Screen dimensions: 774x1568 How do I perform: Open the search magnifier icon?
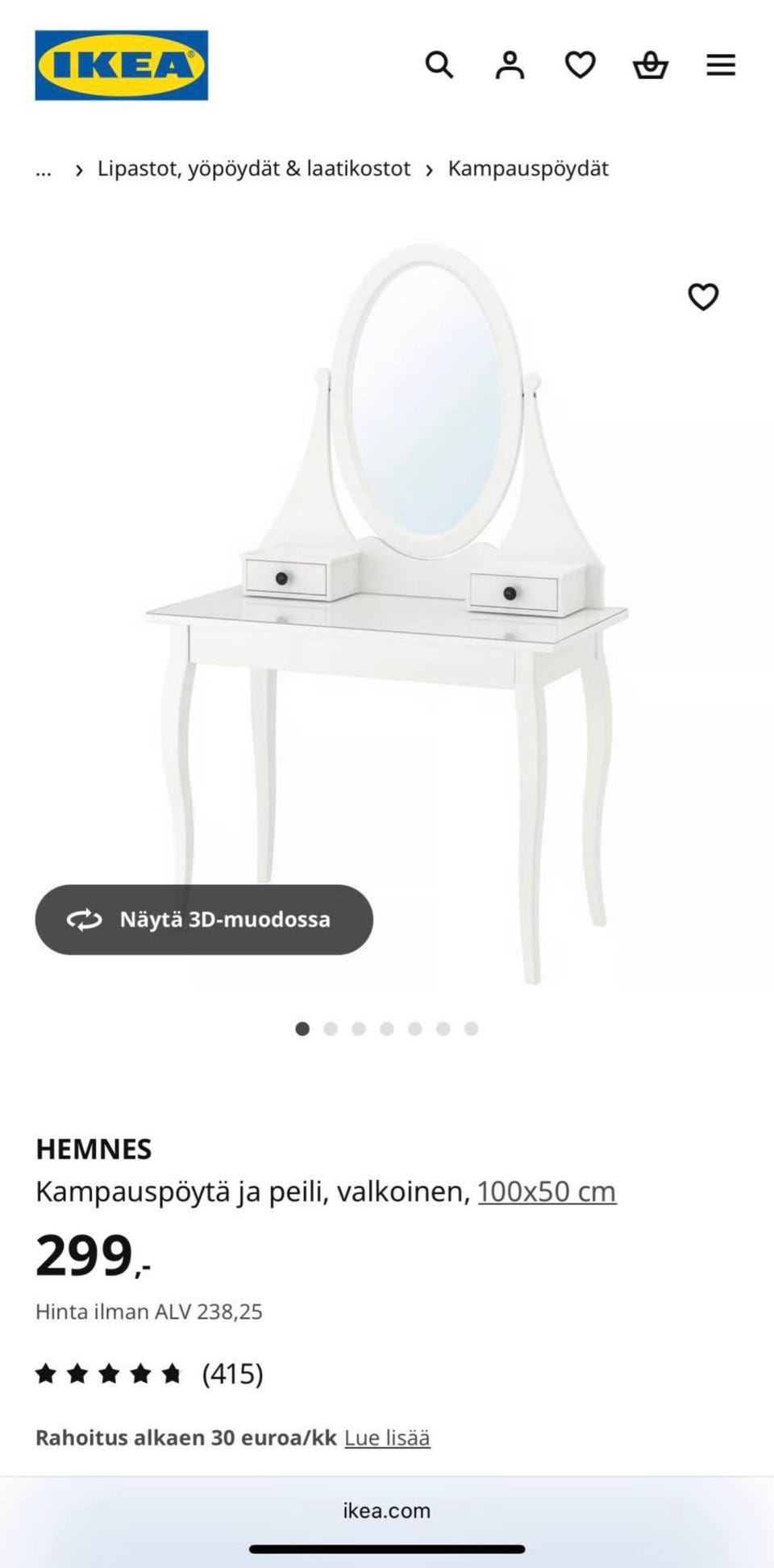[439, 65]
